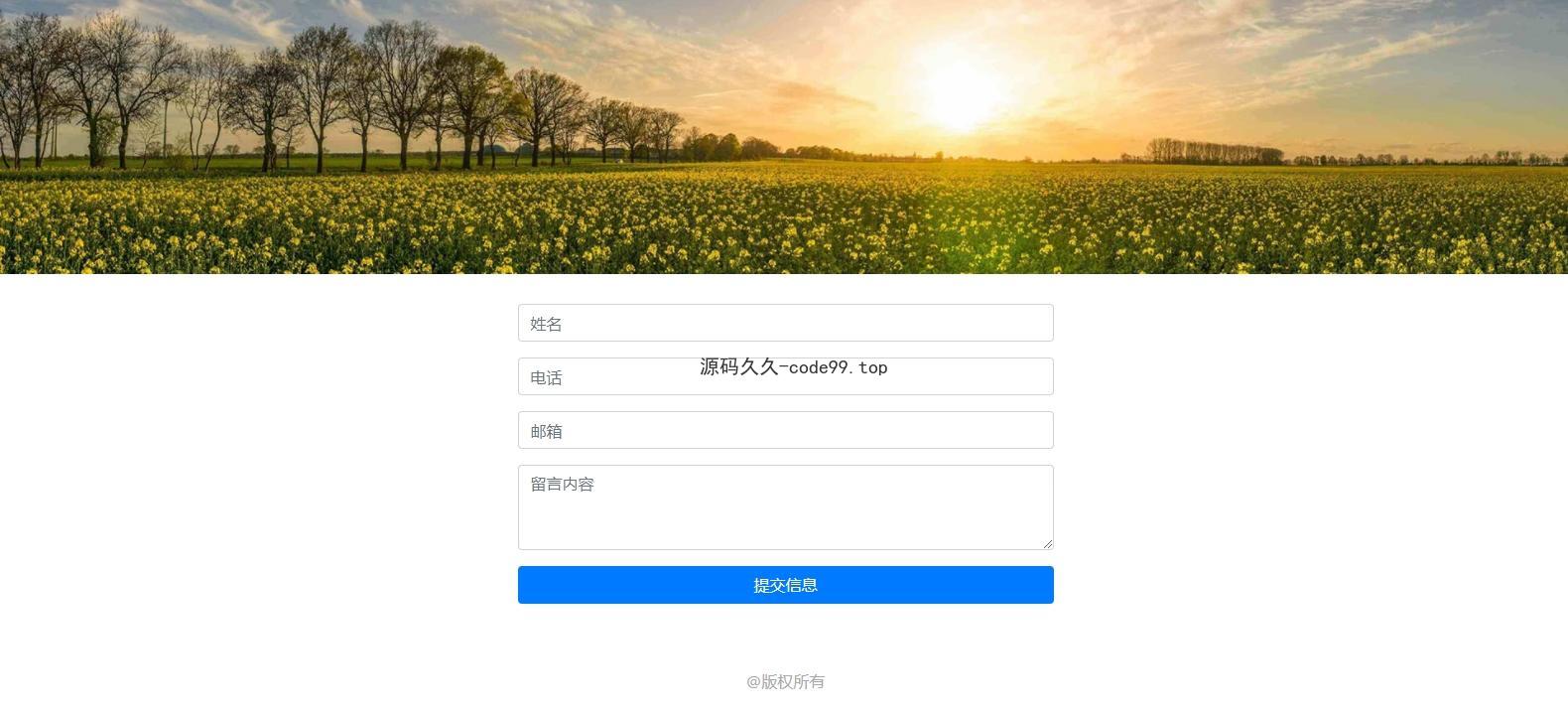
Task: Tap the 姓名 name field
Action: (785, 323)
